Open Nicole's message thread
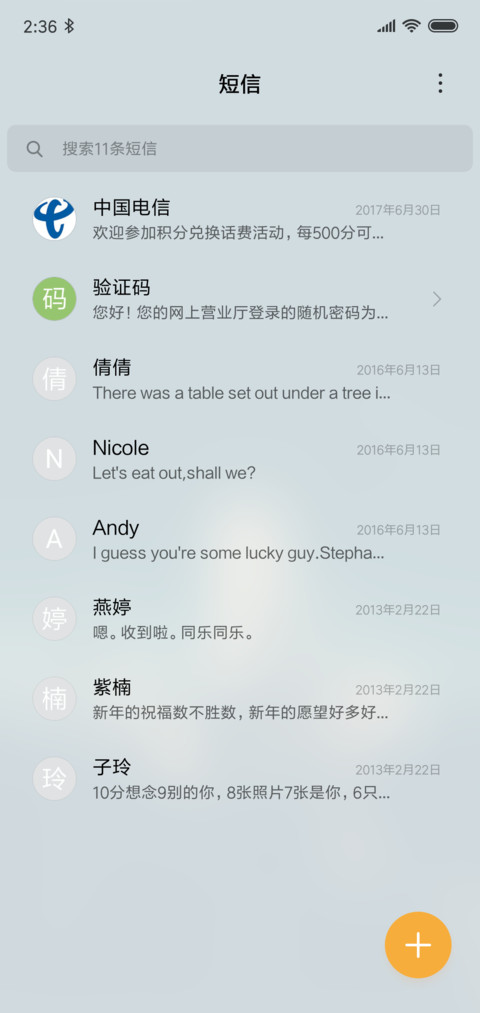Screen dimensions: 480x1013 [240, 459]
